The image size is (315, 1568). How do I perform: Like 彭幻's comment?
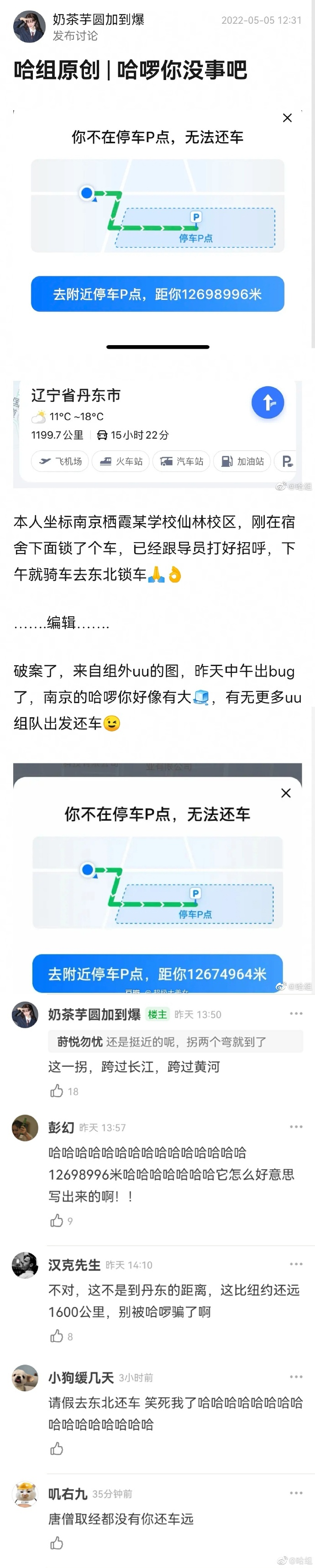(57, 1221)
